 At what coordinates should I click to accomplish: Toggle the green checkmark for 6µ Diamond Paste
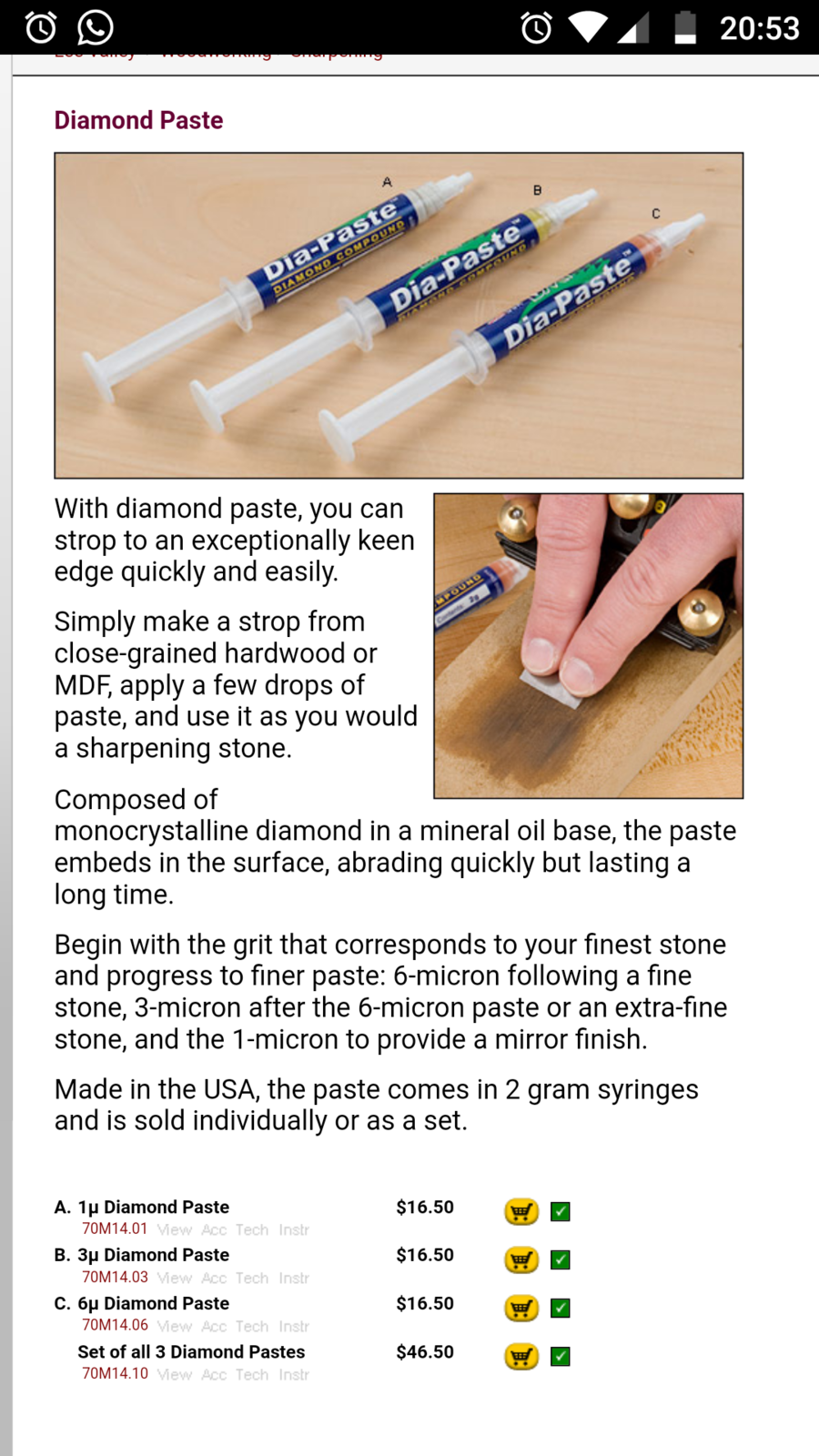(561, 1309)
